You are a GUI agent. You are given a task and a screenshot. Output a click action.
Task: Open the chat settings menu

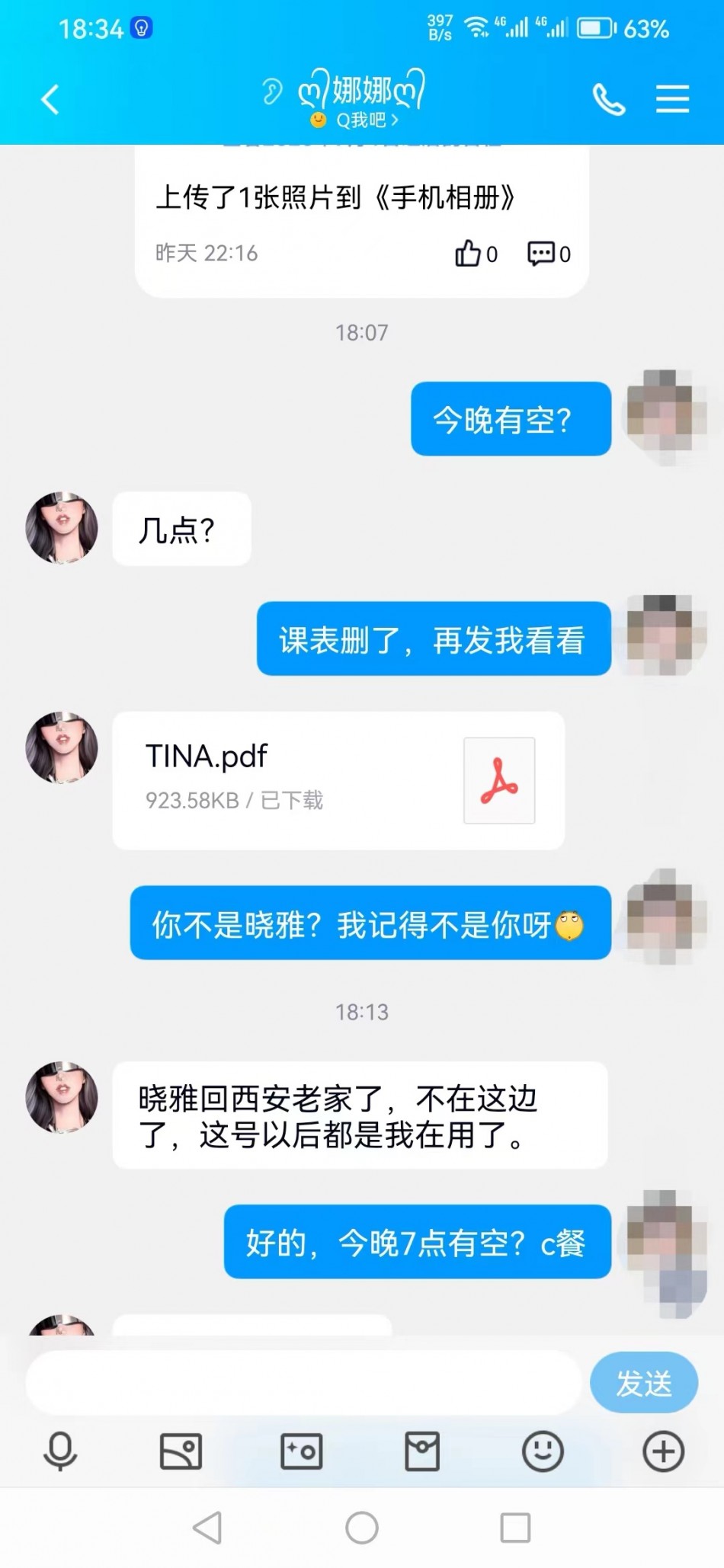(x=672, y=100)
